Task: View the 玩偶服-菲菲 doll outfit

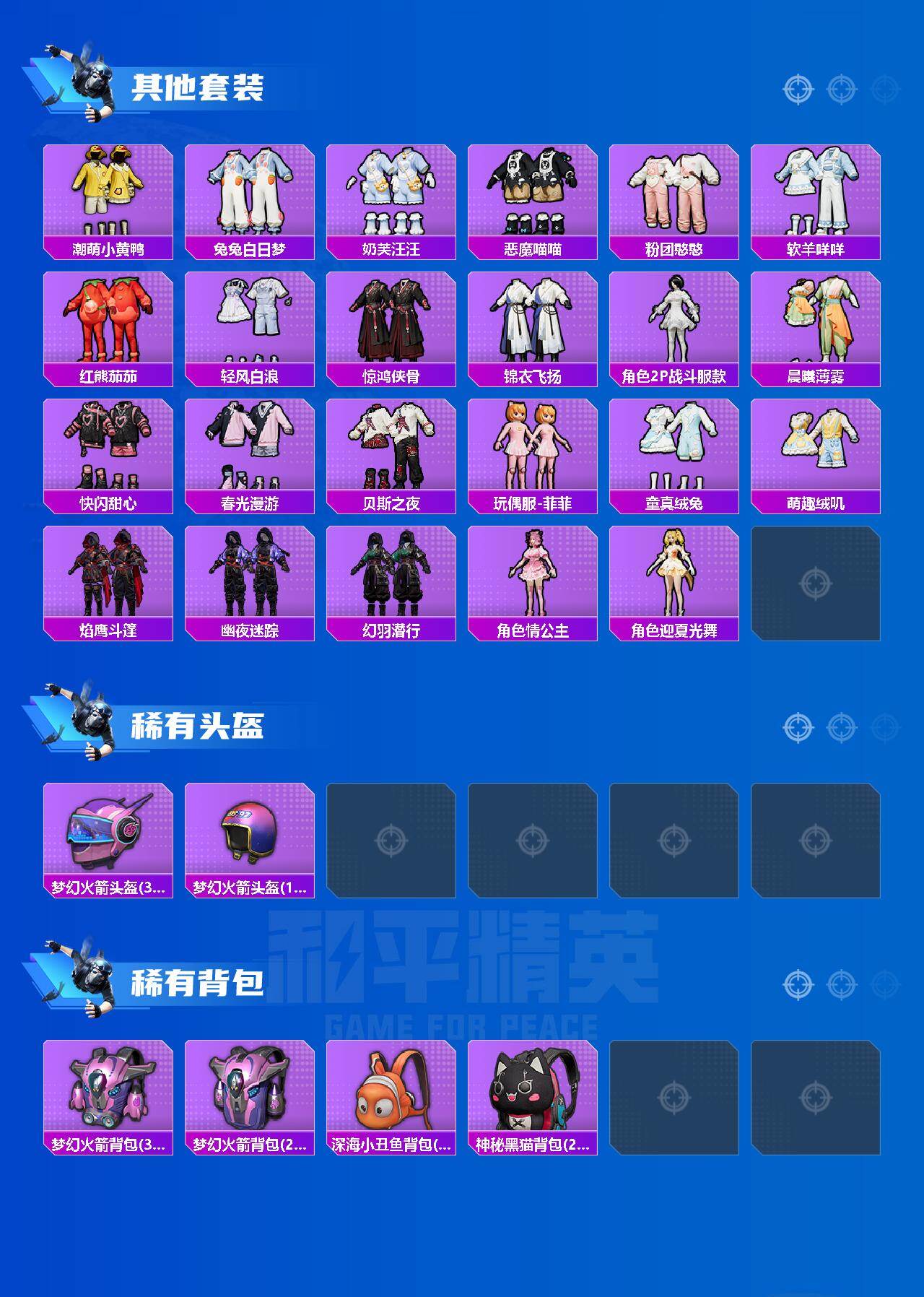Action: click(x=533, y=451)
